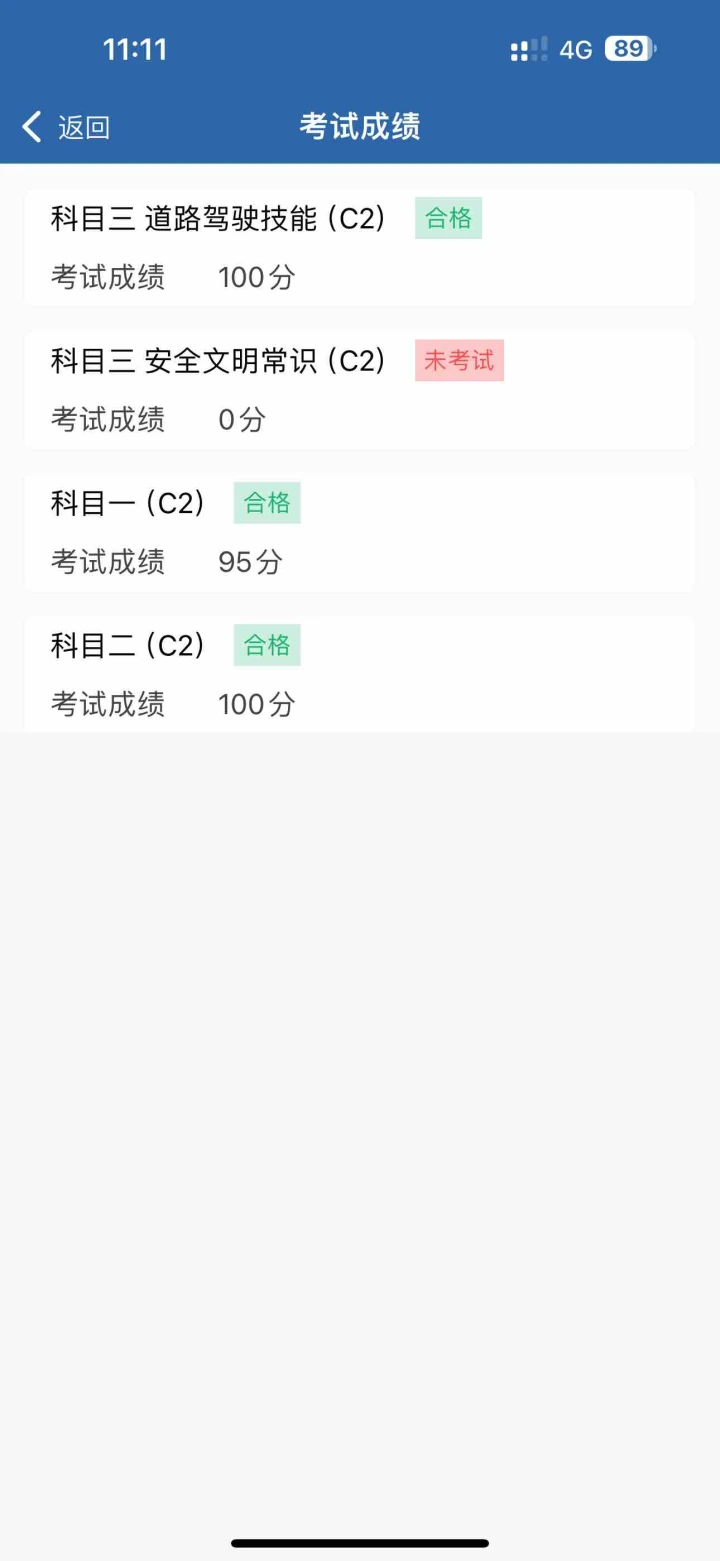Viewport: 720px width, 1561px height.
Task: Open the 科目一 (C2) score card
Action: (x=360, y=532)
